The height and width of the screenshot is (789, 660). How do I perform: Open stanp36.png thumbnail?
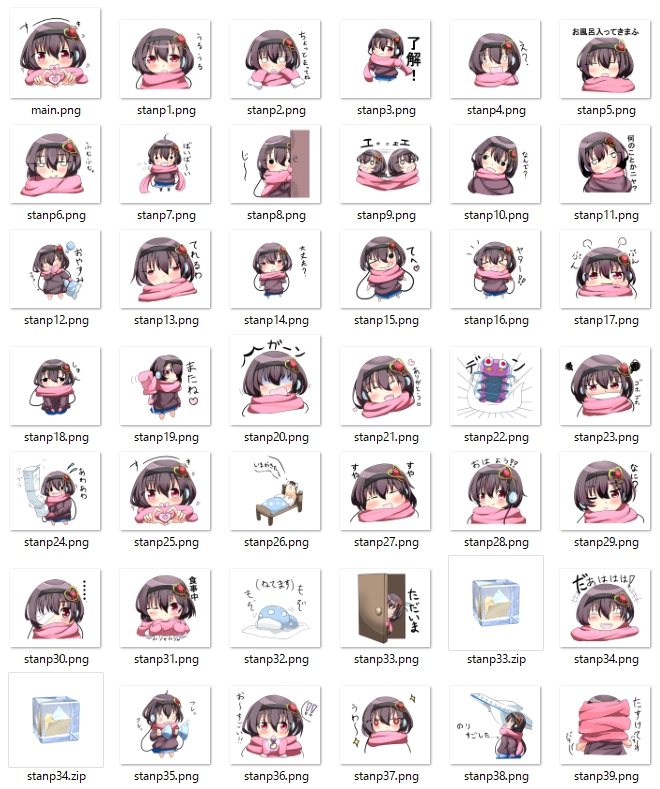click(275, 724)
